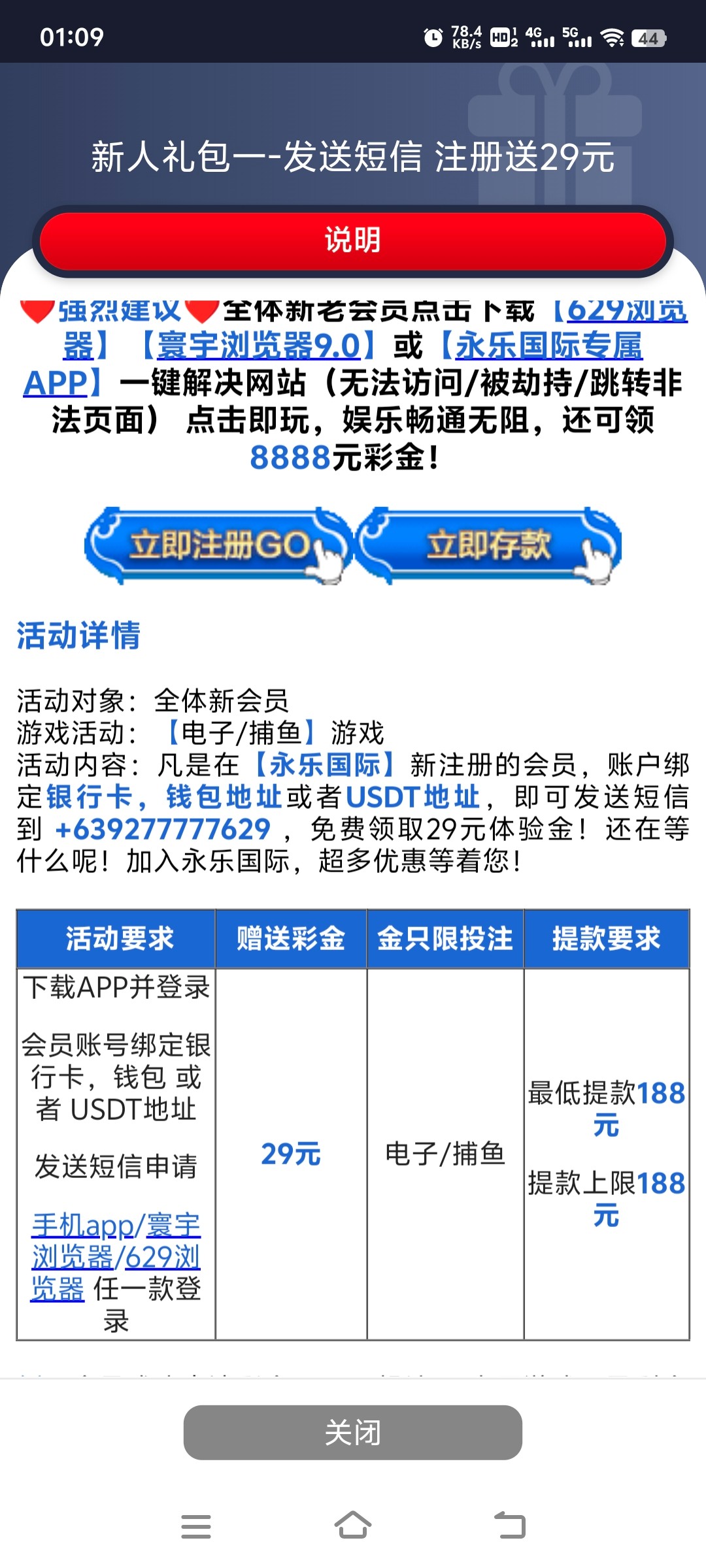Close the promotion dialog with 关闭
The height and width of the screenshot is (1568, 706).
(353, 1432)
